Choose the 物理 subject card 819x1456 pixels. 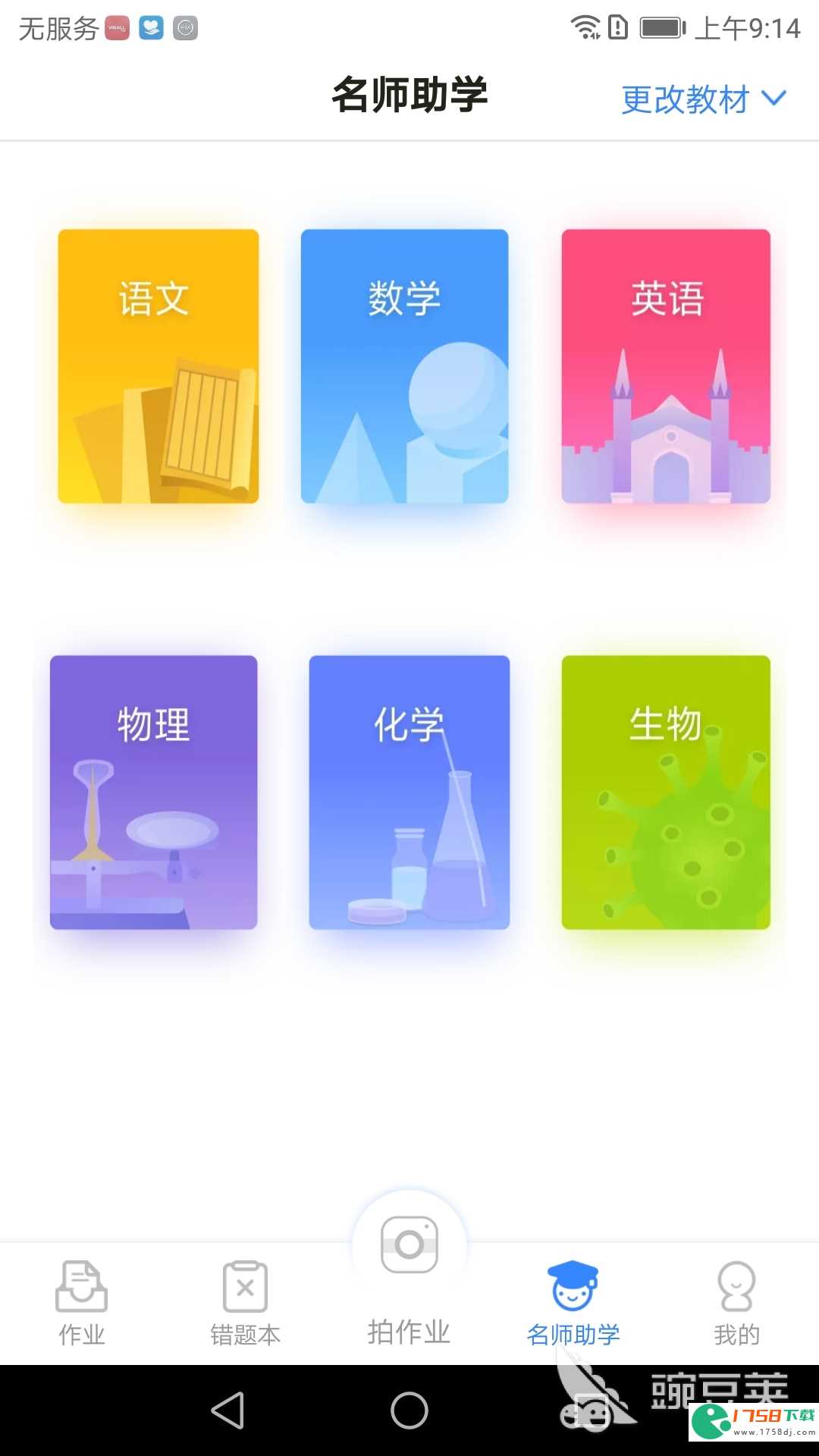(154, 792)
